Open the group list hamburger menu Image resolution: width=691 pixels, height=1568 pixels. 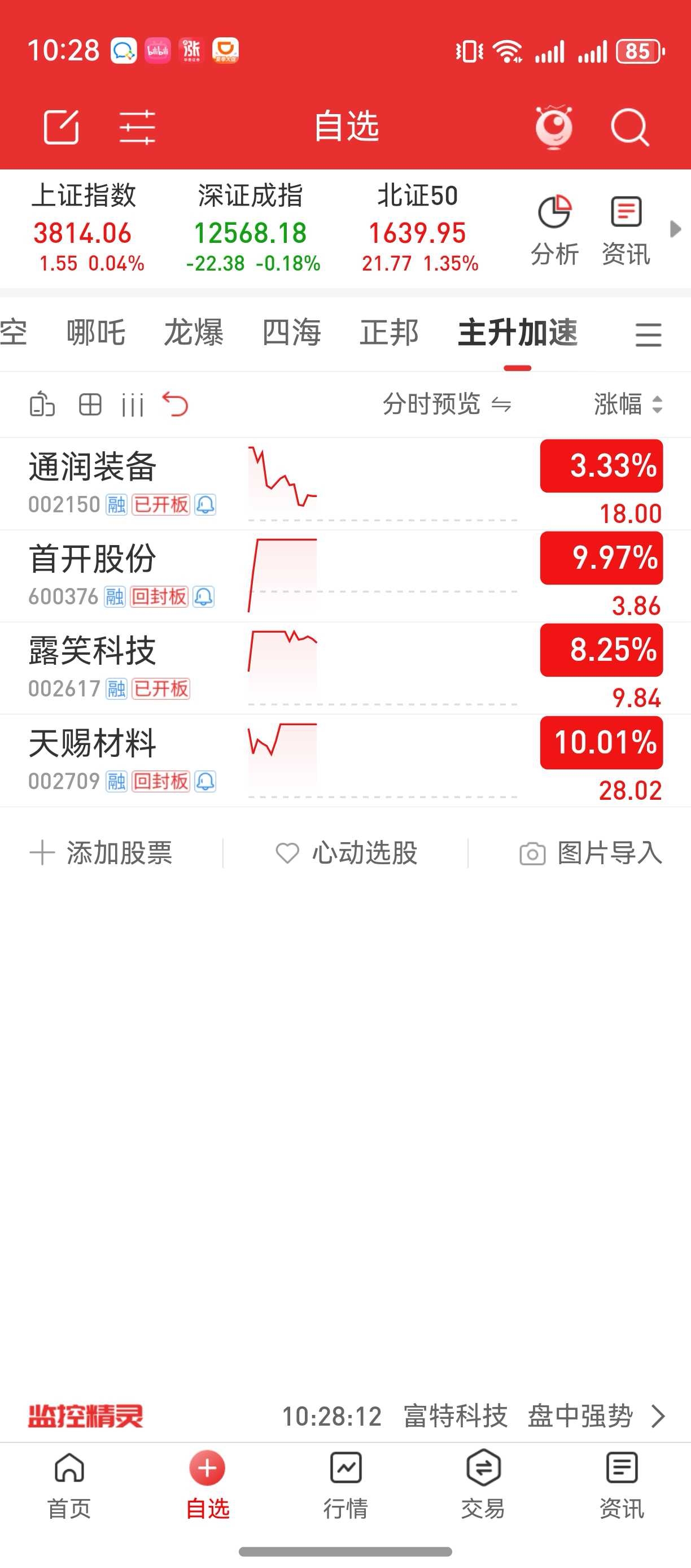pyautogui.click(x=648, y=335)
